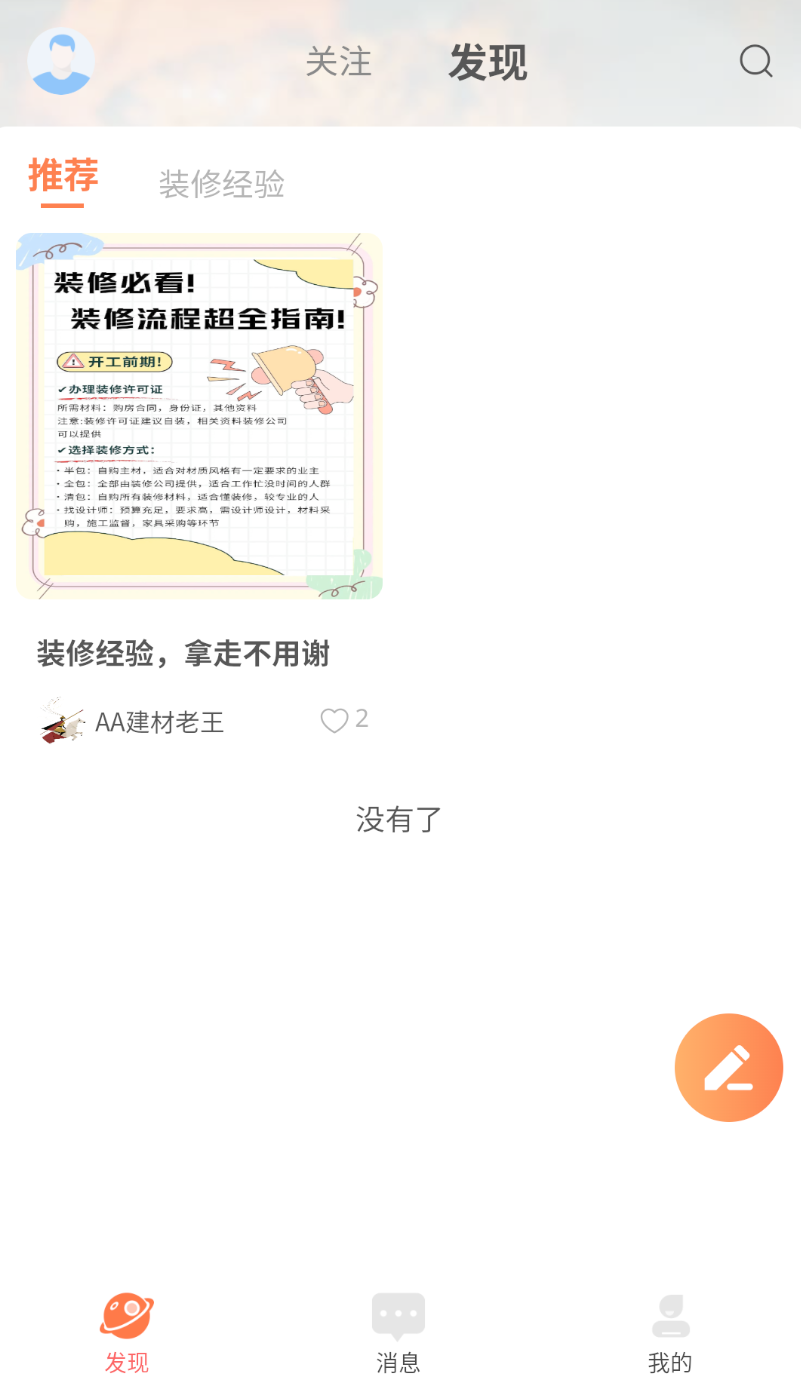Click the 我的 label in bottom bar

(x=670, y=1361)
